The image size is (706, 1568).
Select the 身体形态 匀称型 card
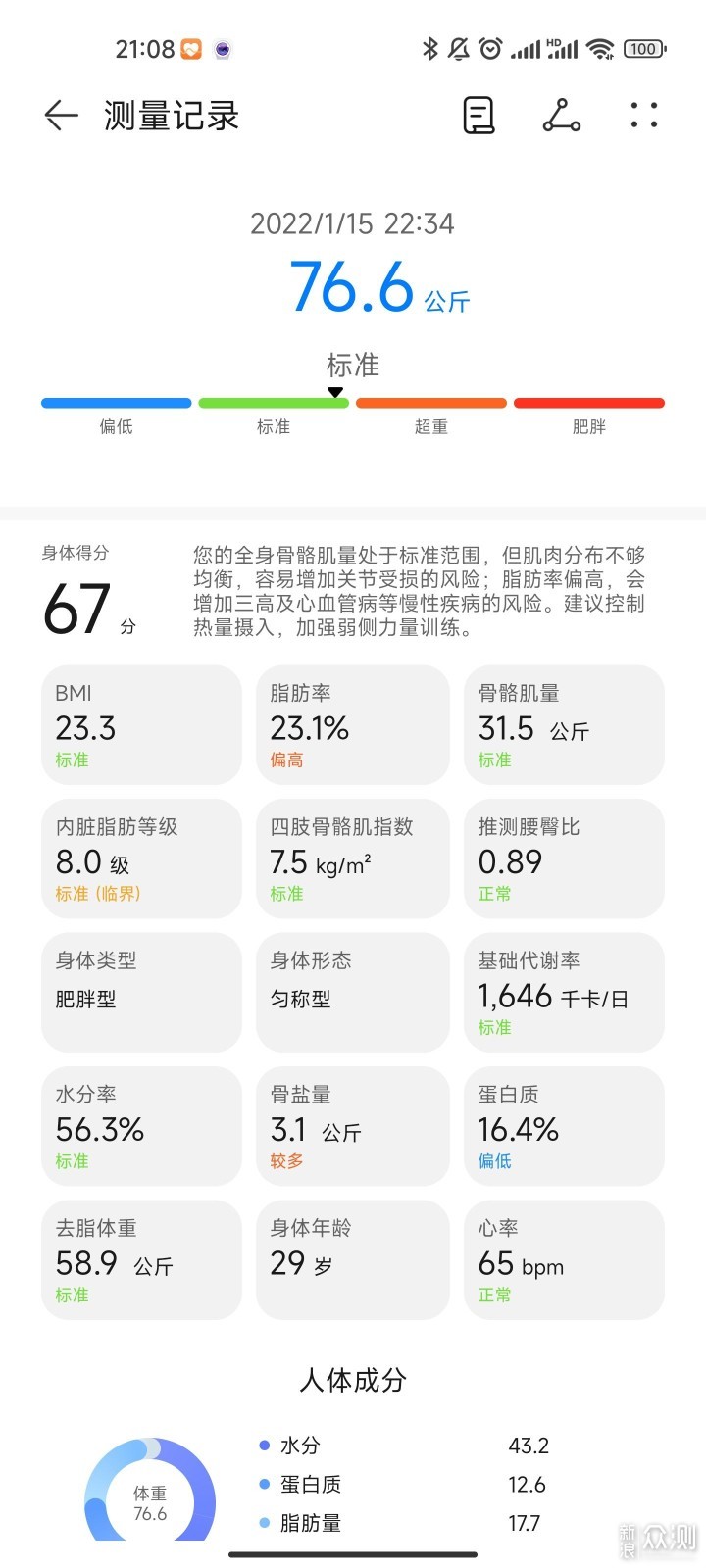pyautogui.click(x=352, y=992)
